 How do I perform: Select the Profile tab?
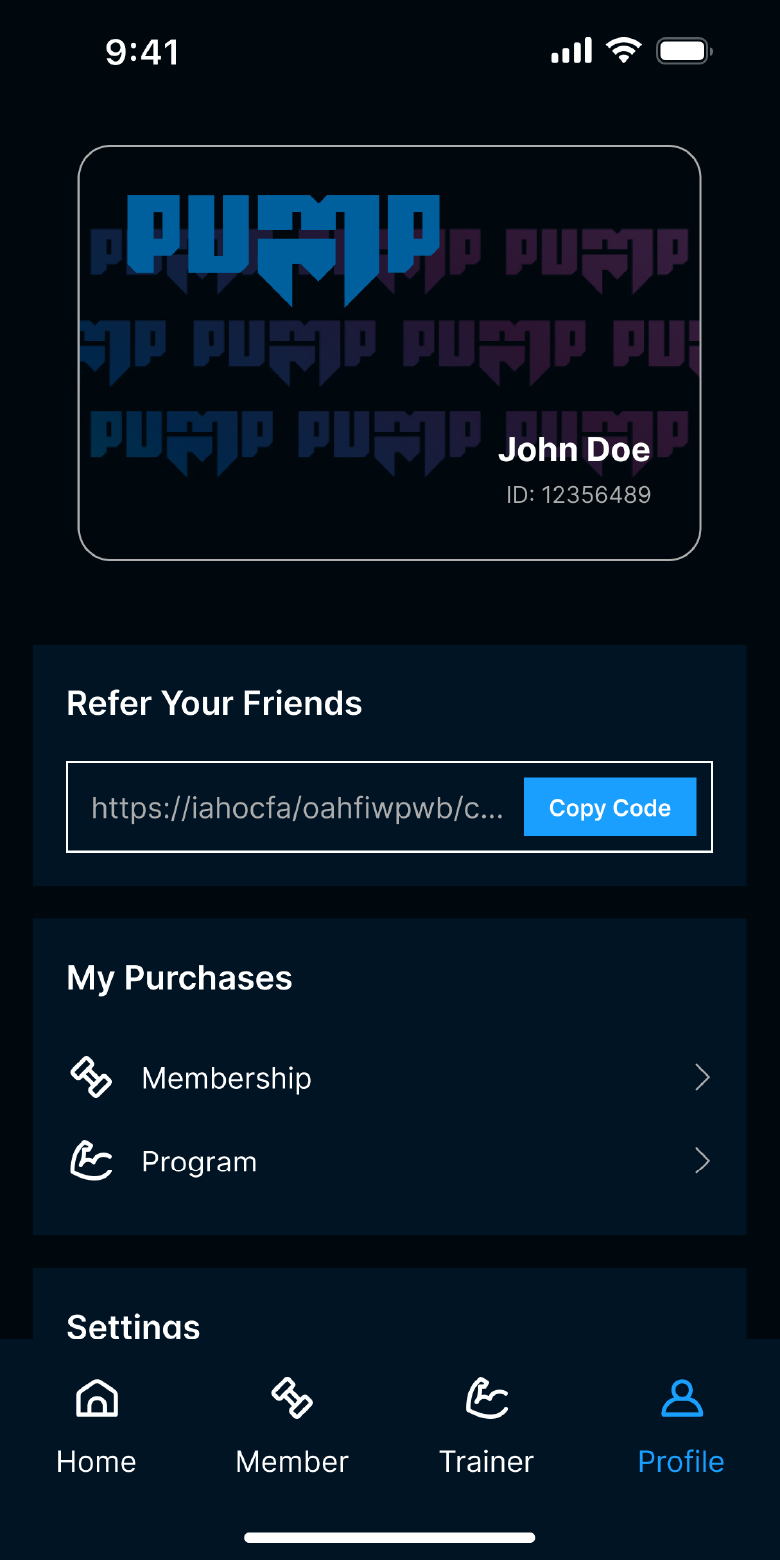[681, 1427]
